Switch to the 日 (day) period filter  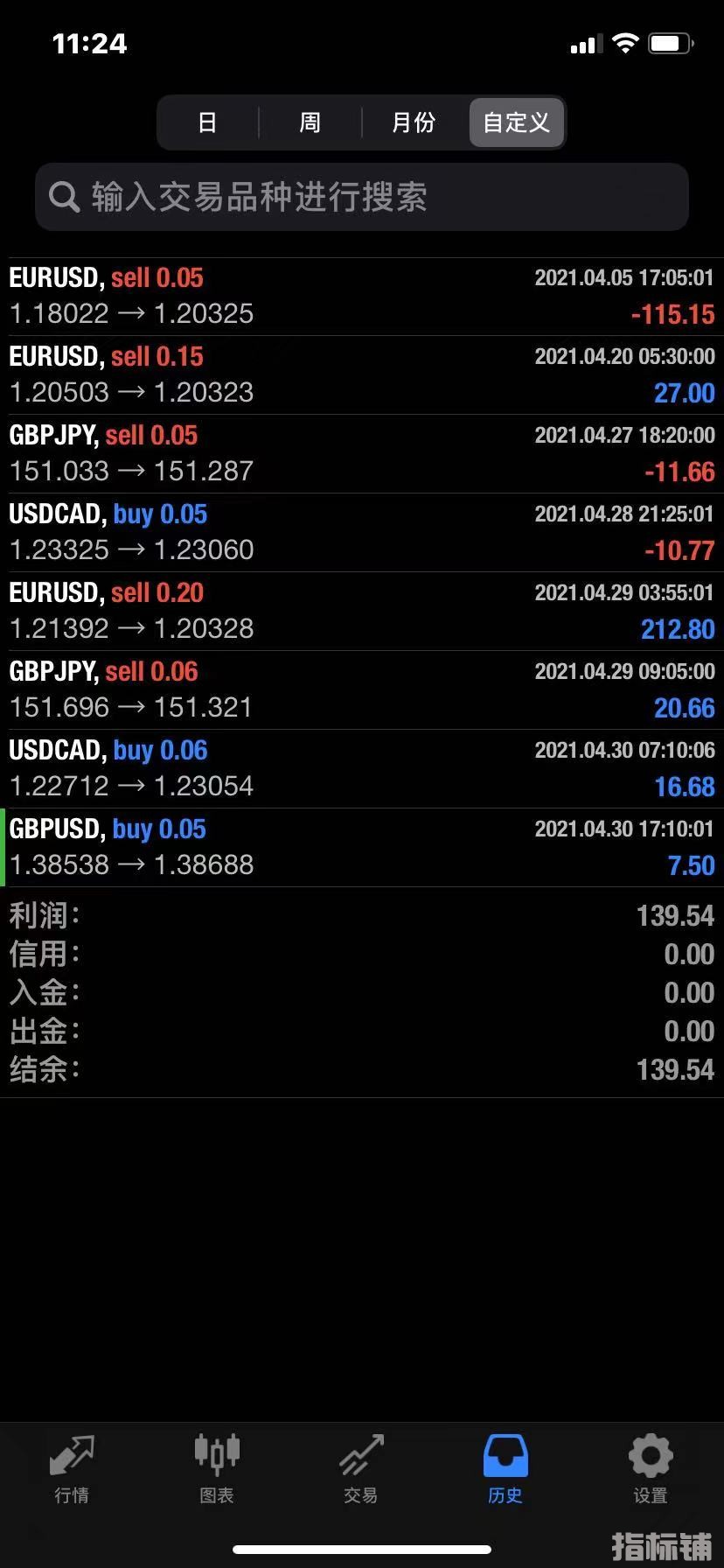[x=207, y=122]
